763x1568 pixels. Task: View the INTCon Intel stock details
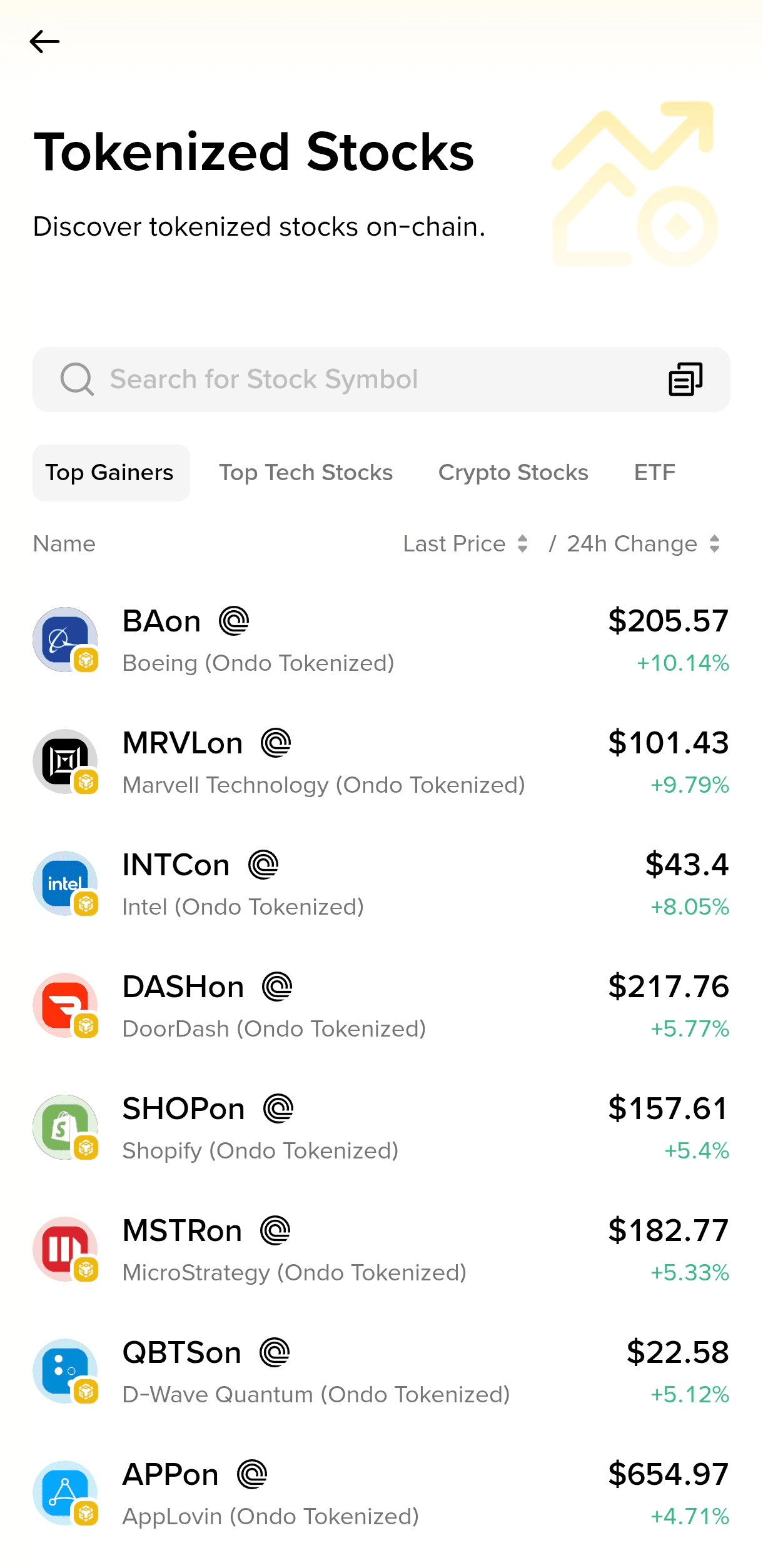[381, 883]
